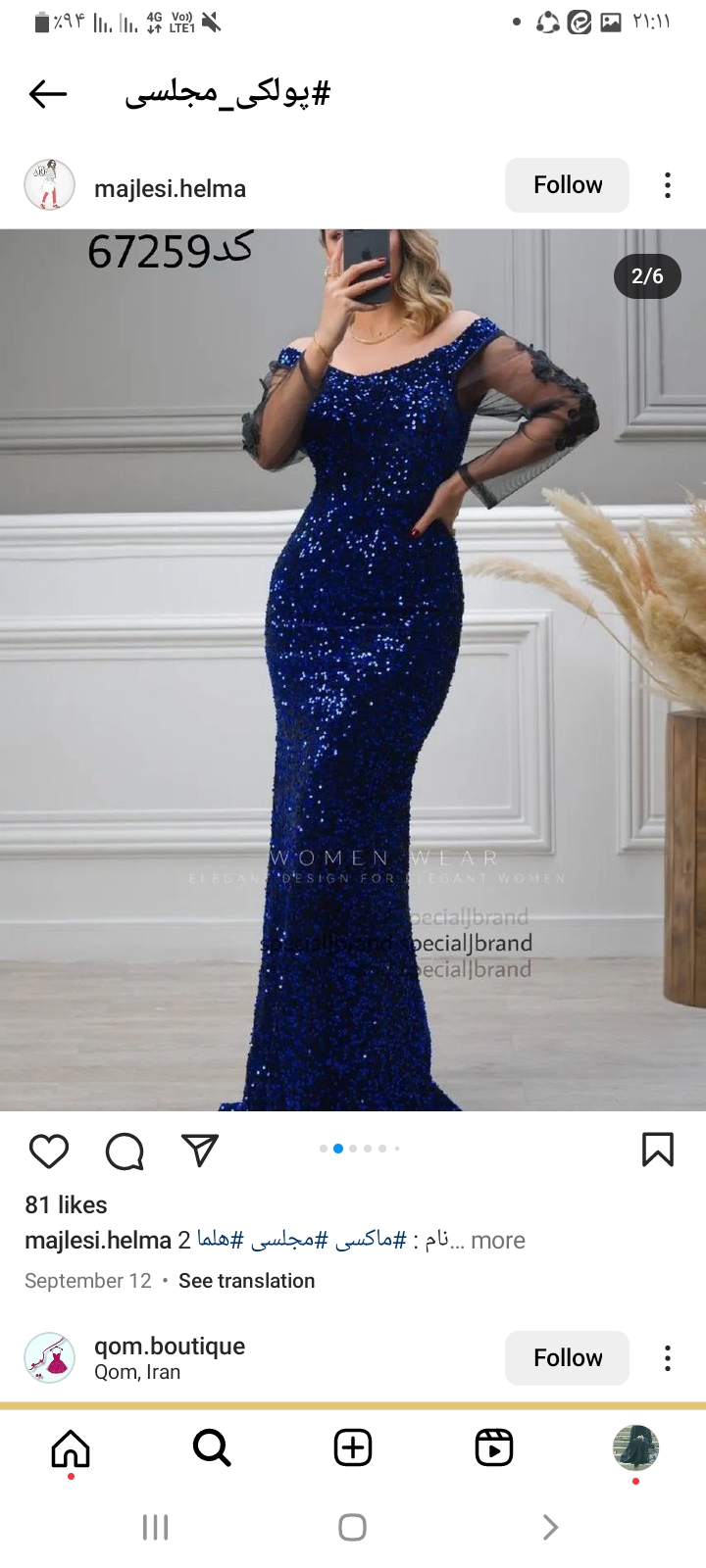View the 81 likes list
The width and height of the screenshot is (706, 1568).
click(x=66, y=1204)
